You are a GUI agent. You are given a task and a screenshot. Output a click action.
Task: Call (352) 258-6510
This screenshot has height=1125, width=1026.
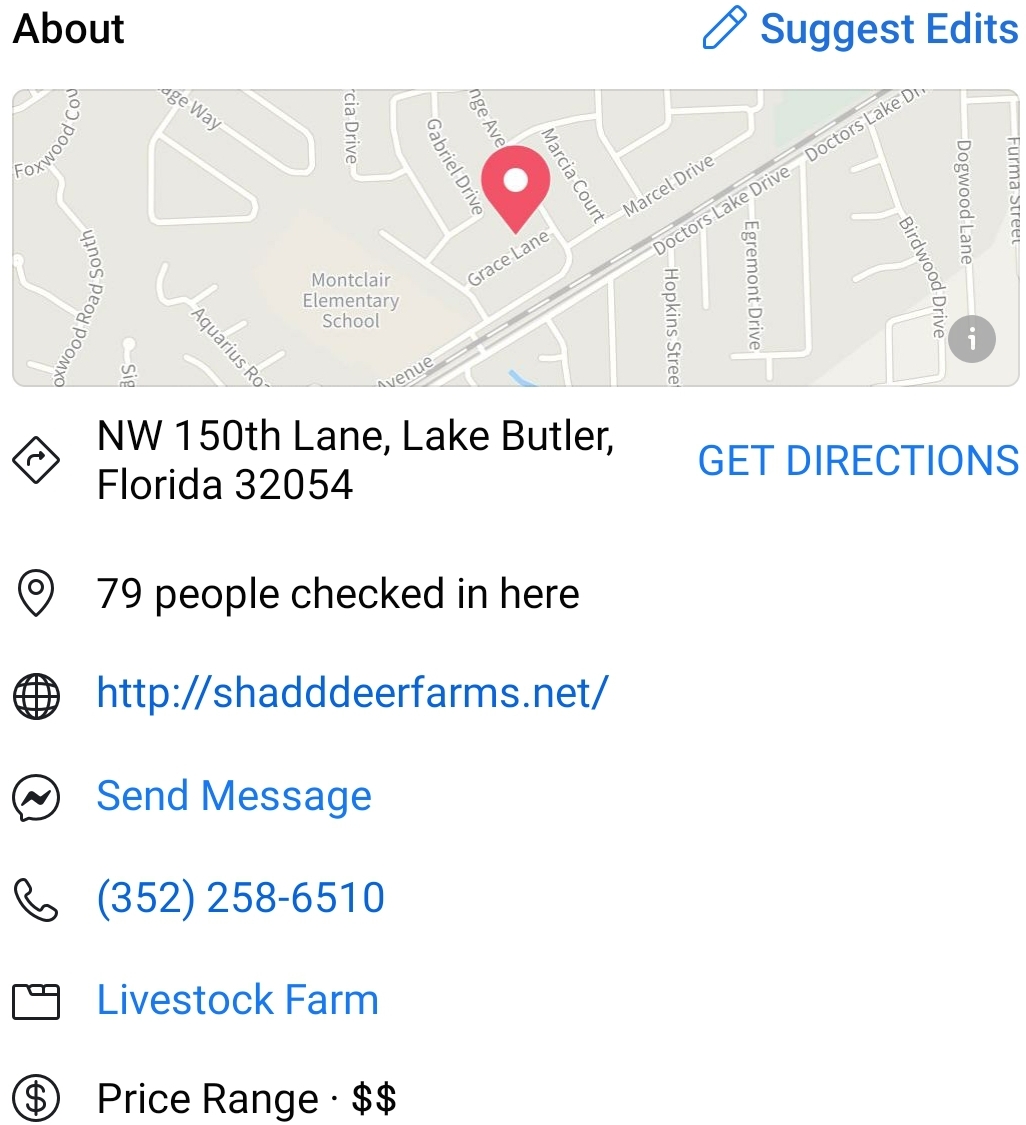tap(240, 898)
